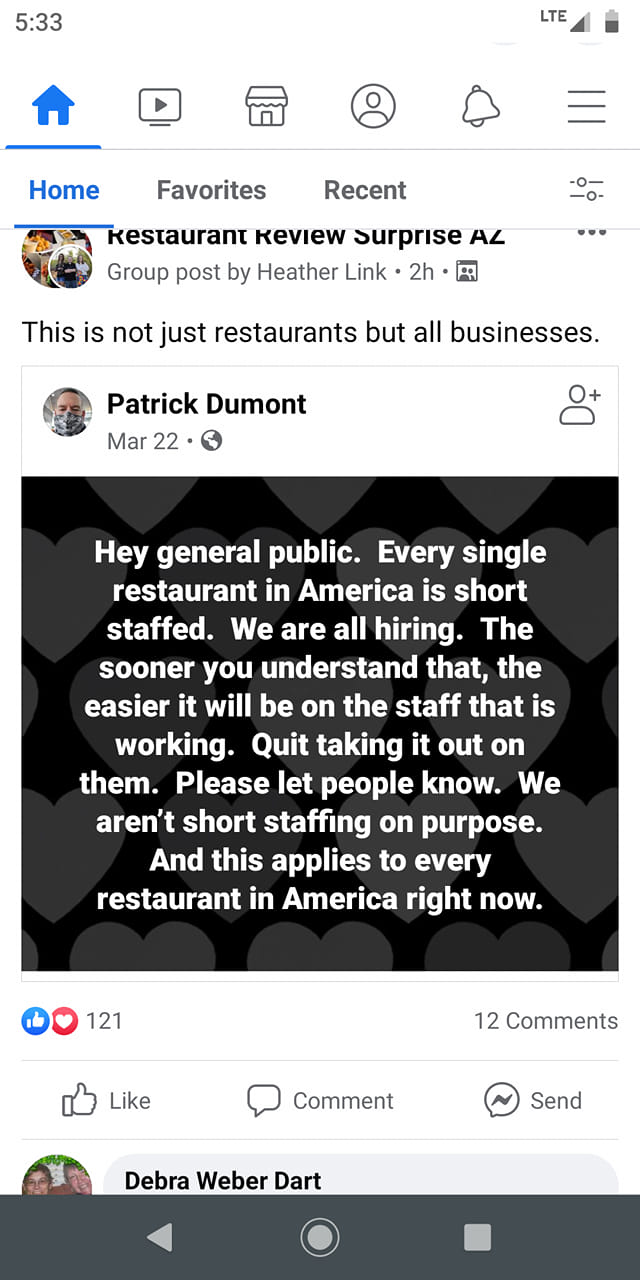
Task: Go to the Facebook home feed icon
Action: 54,105
